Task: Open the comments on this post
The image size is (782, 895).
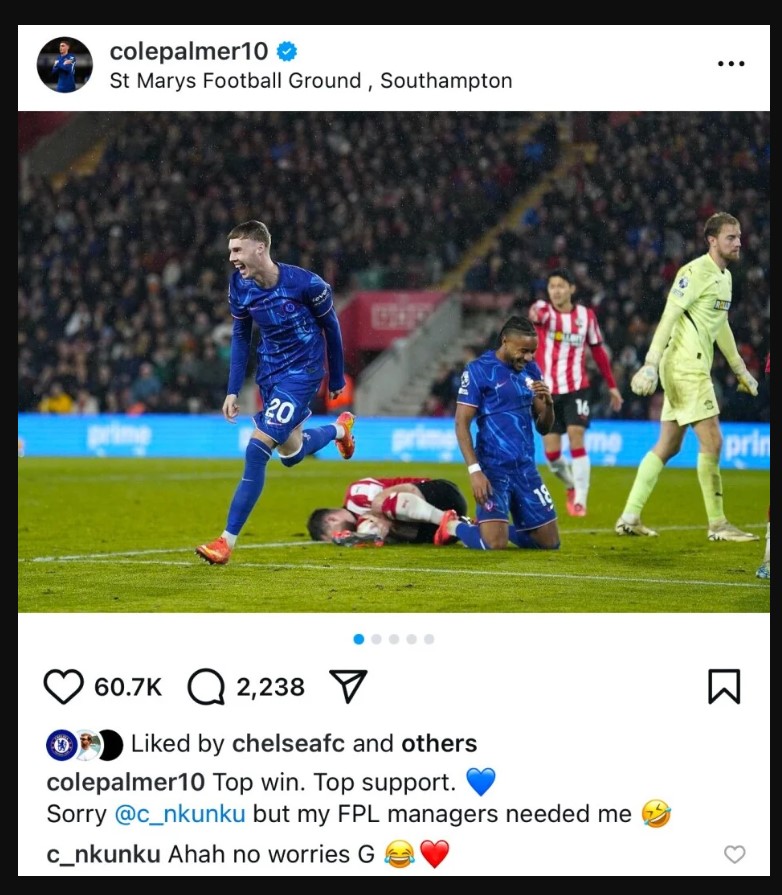Action: [x=206, y=687]
